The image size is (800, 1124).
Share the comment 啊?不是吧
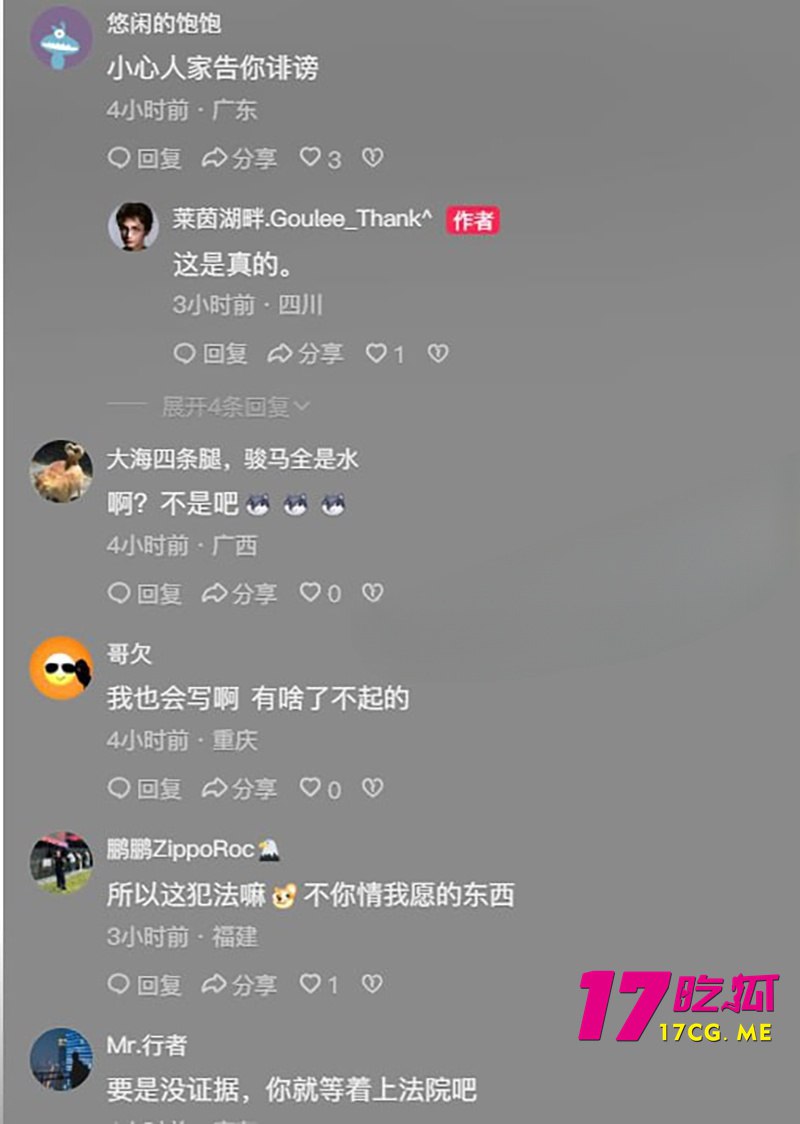point(239,593)
